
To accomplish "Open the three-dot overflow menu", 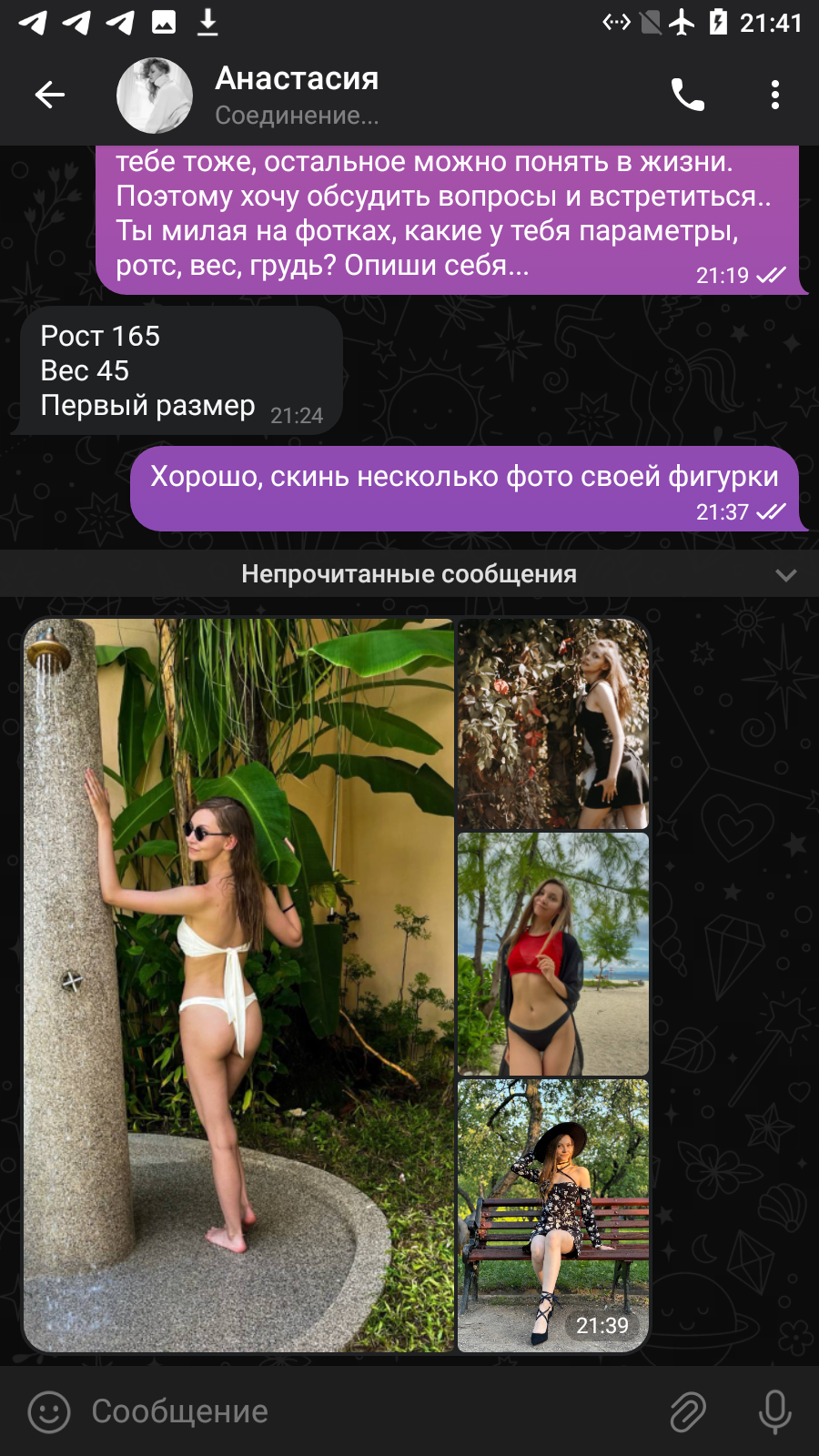I will [x=774, y=95].
